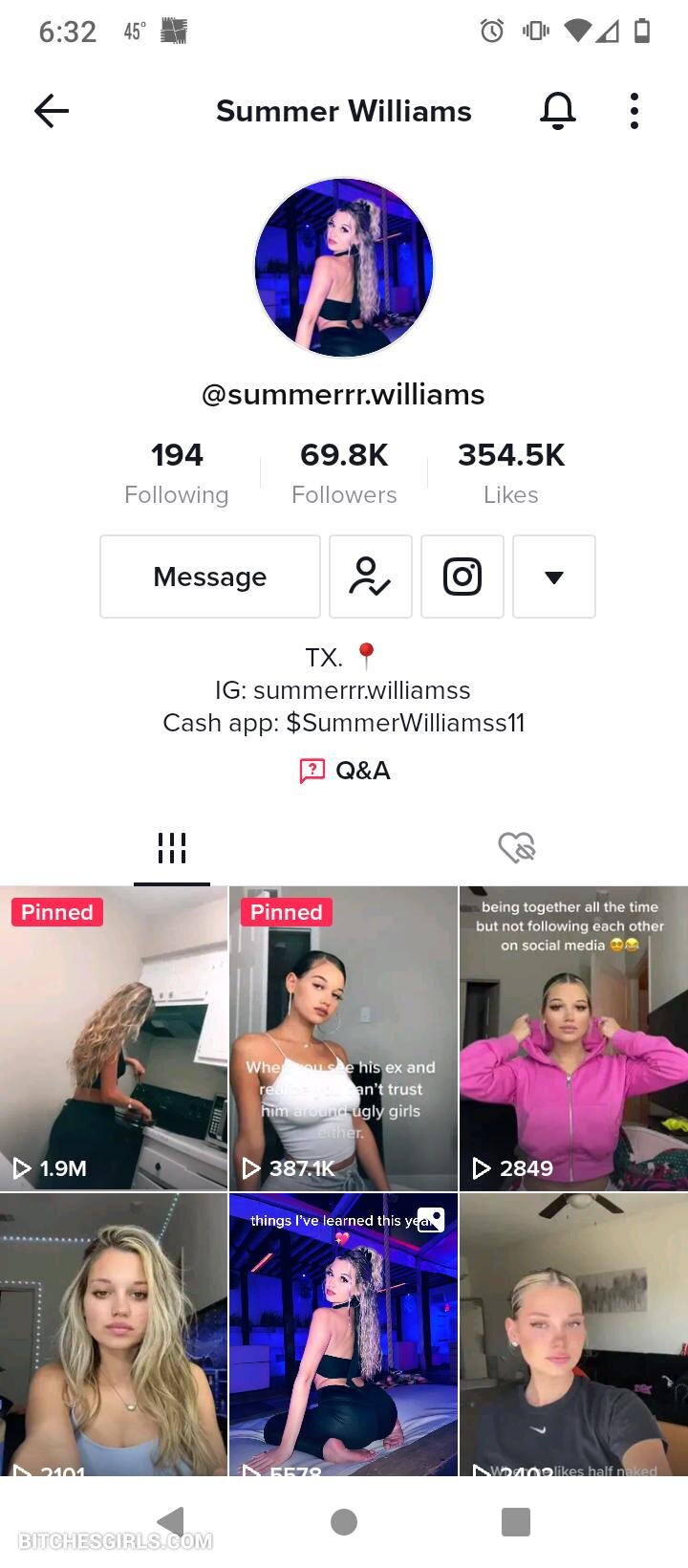The image size is (688, 1568).
Task: Open the three-dot overflow menu
Action: [x=634, y=111]
